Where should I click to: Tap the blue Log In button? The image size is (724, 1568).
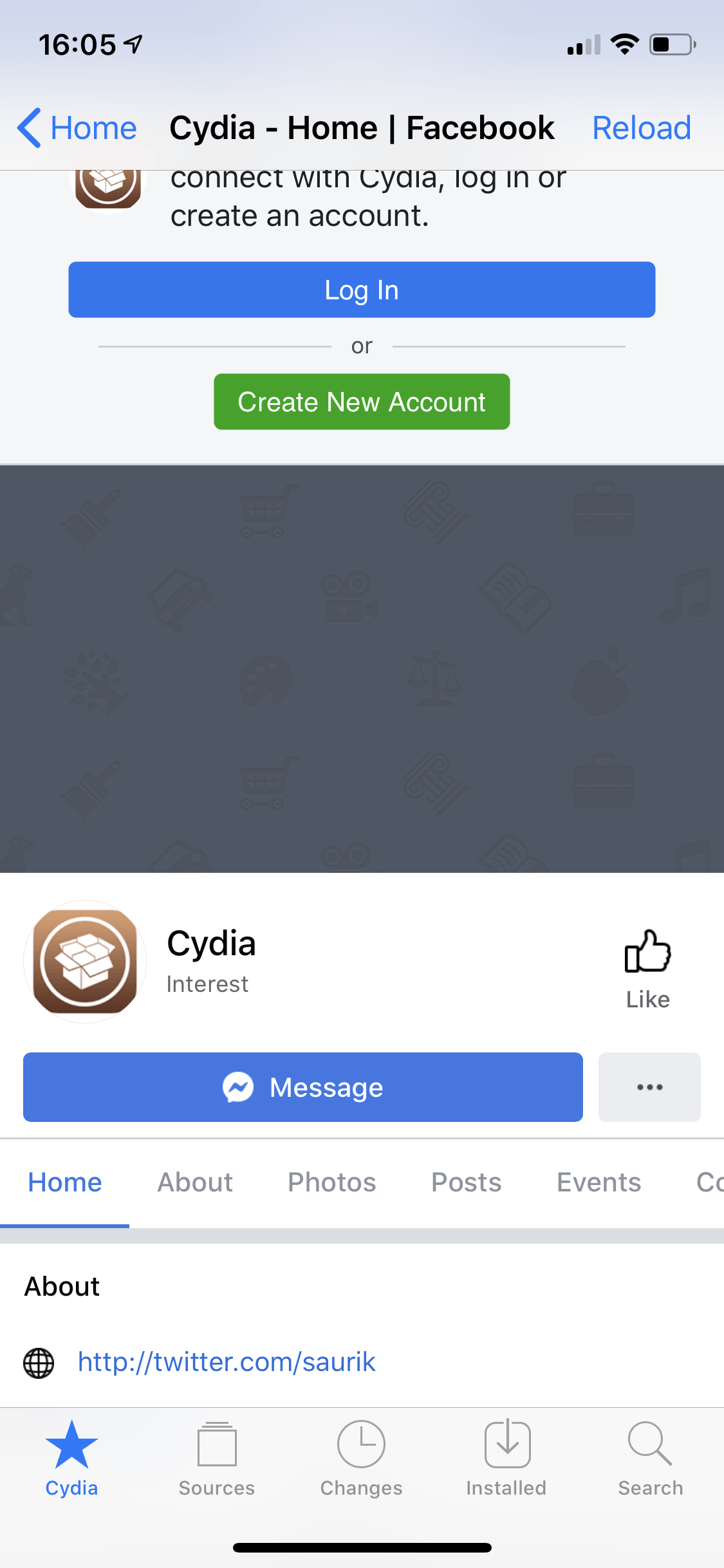[362, 290]
